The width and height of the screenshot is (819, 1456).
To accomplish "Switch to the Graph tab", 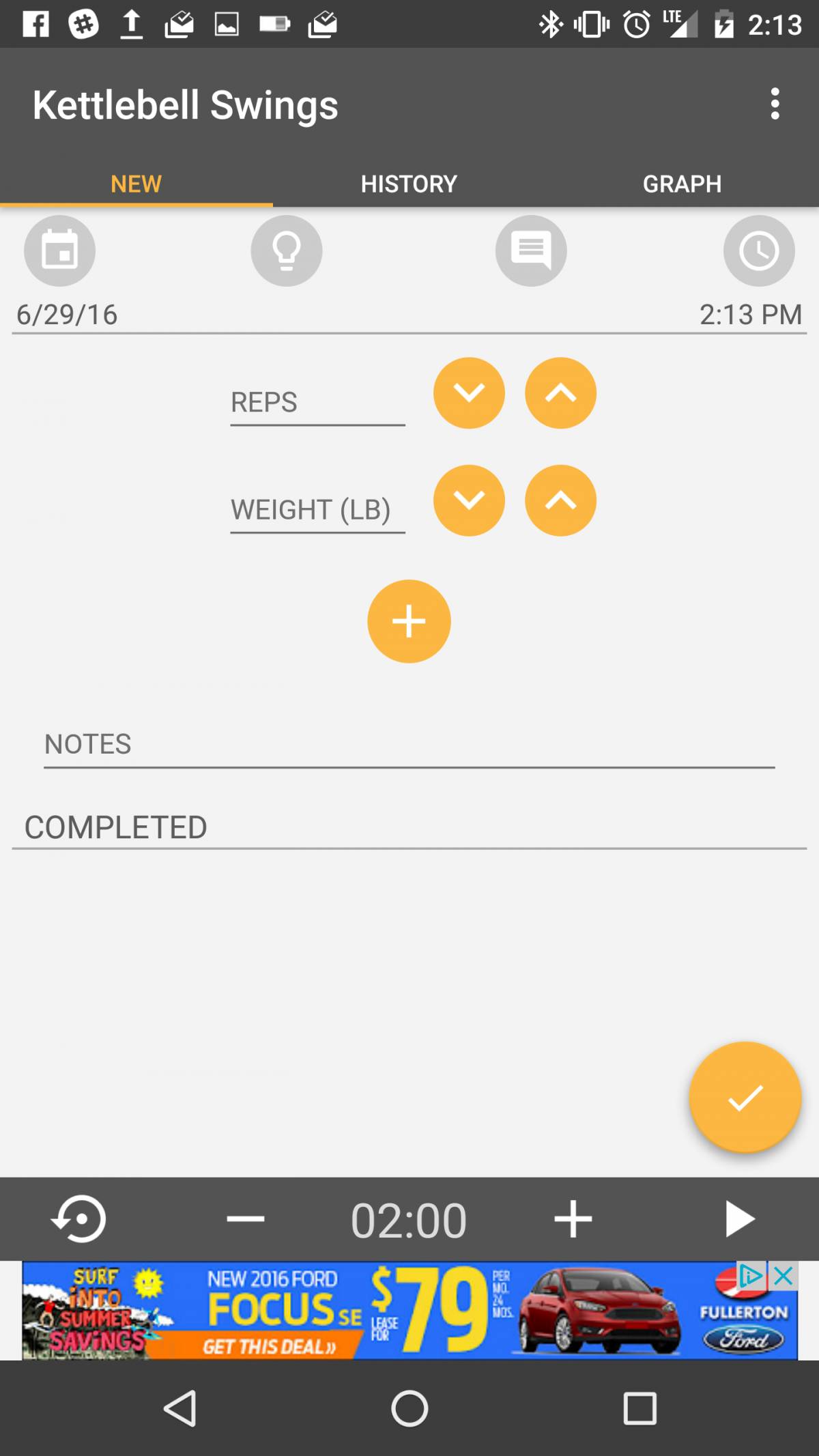I will click(x=682, y=184).
